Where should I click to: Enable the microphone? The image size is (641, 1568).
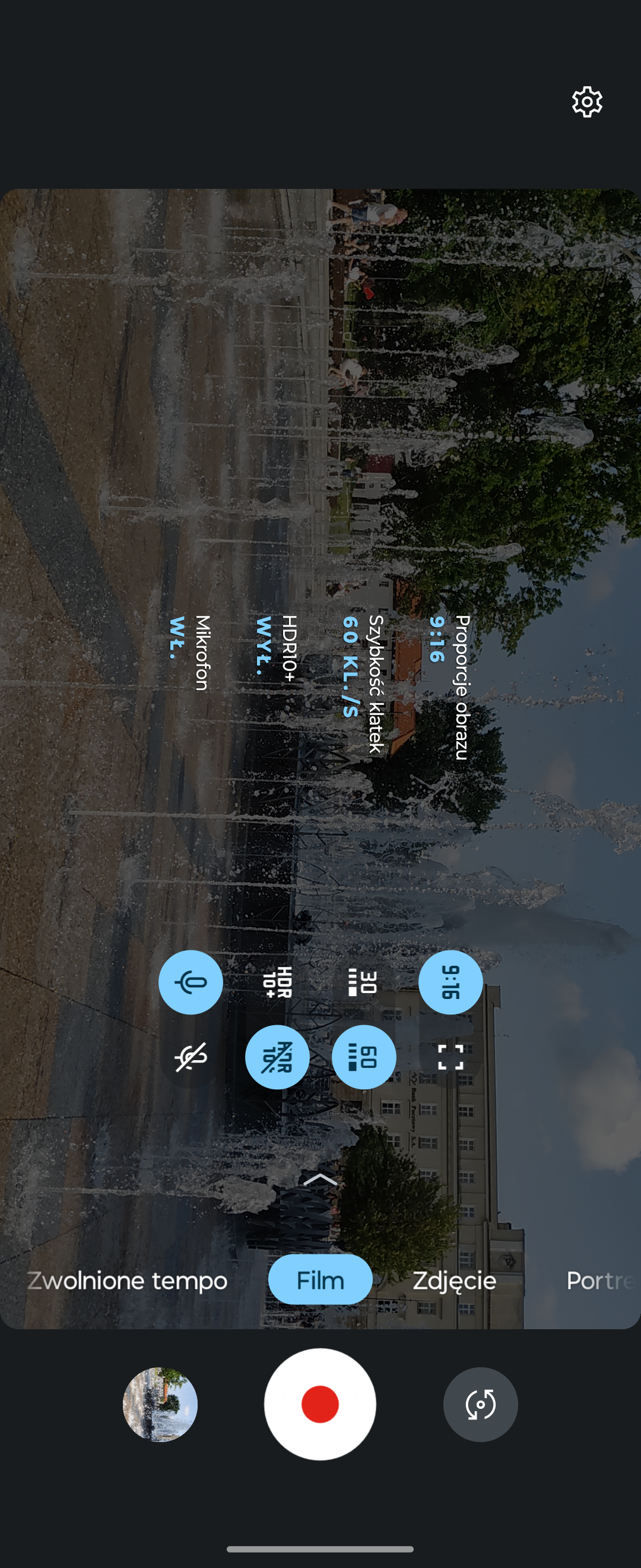(x=190, y=981)
